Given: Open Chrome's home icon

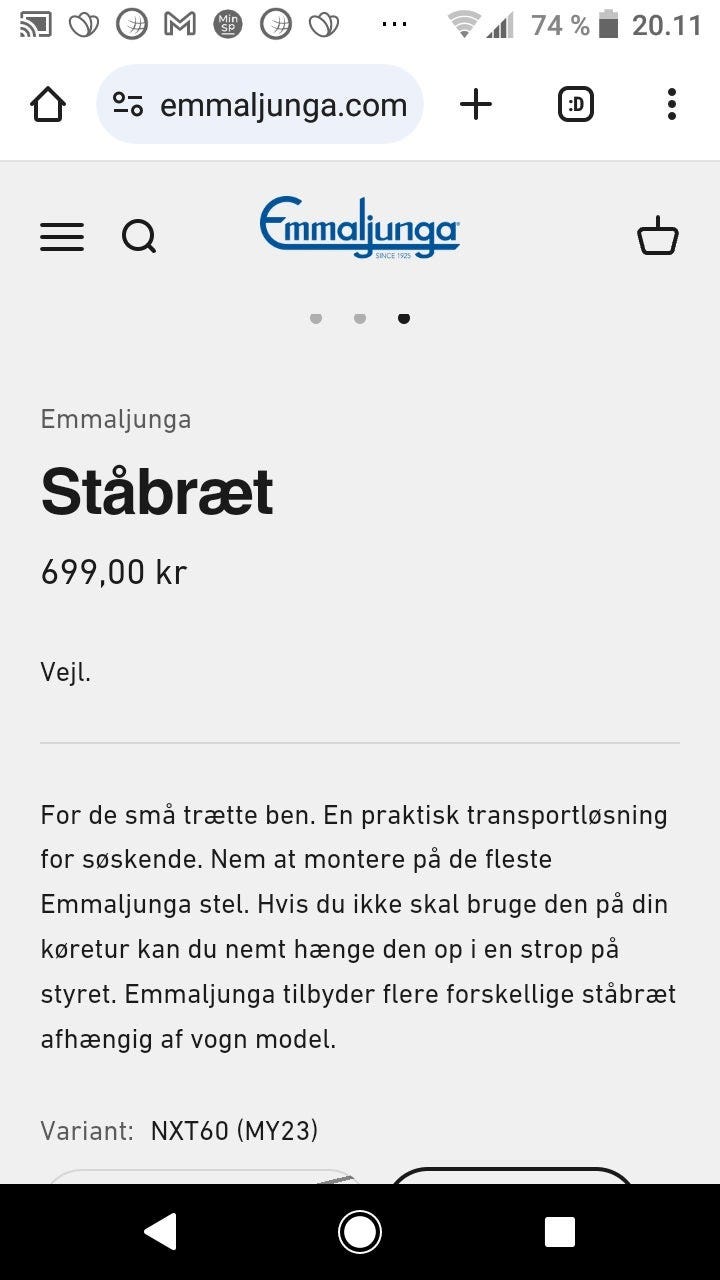Looking at the screenshot, I should pos(48,103).
